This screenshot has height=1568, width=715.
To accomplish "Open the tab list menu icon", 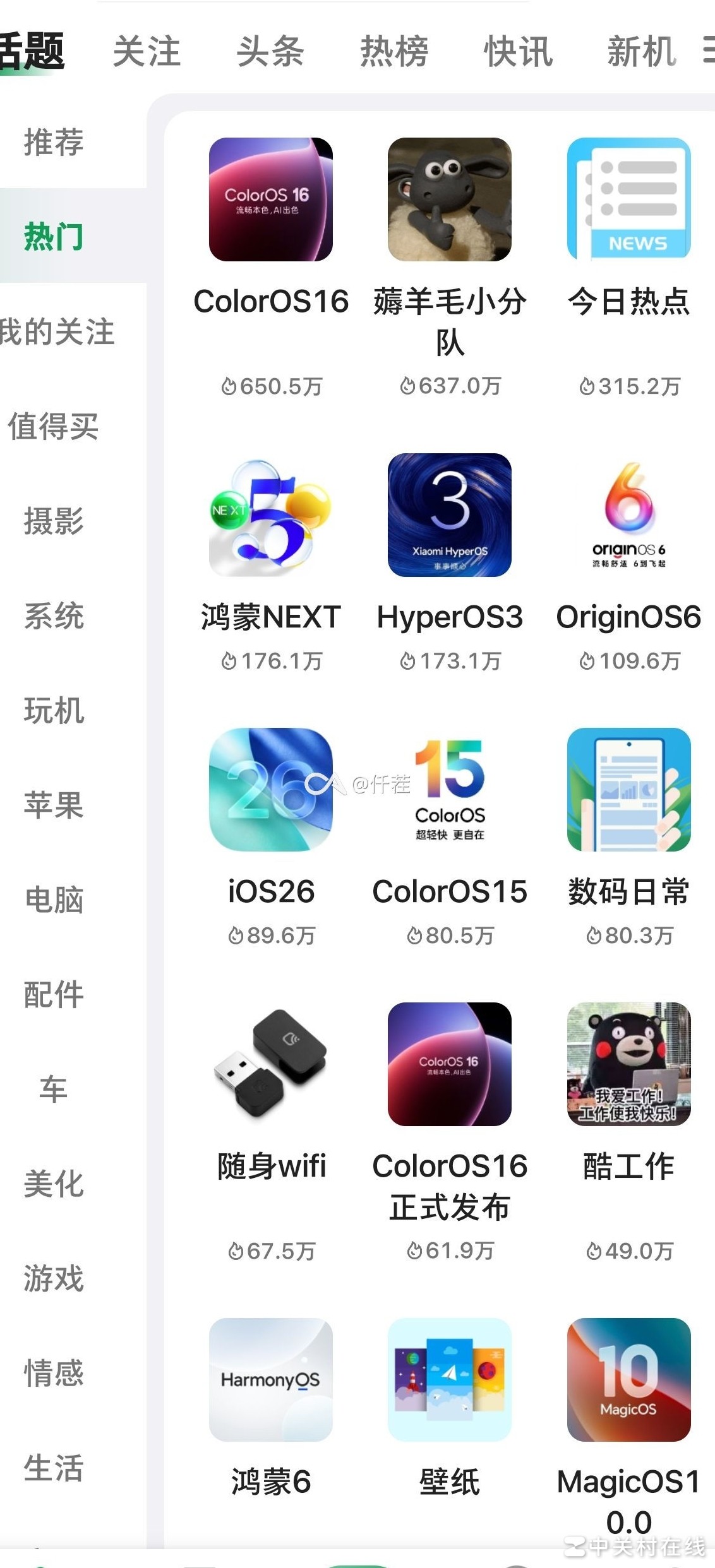I will [x=708, y=50].
